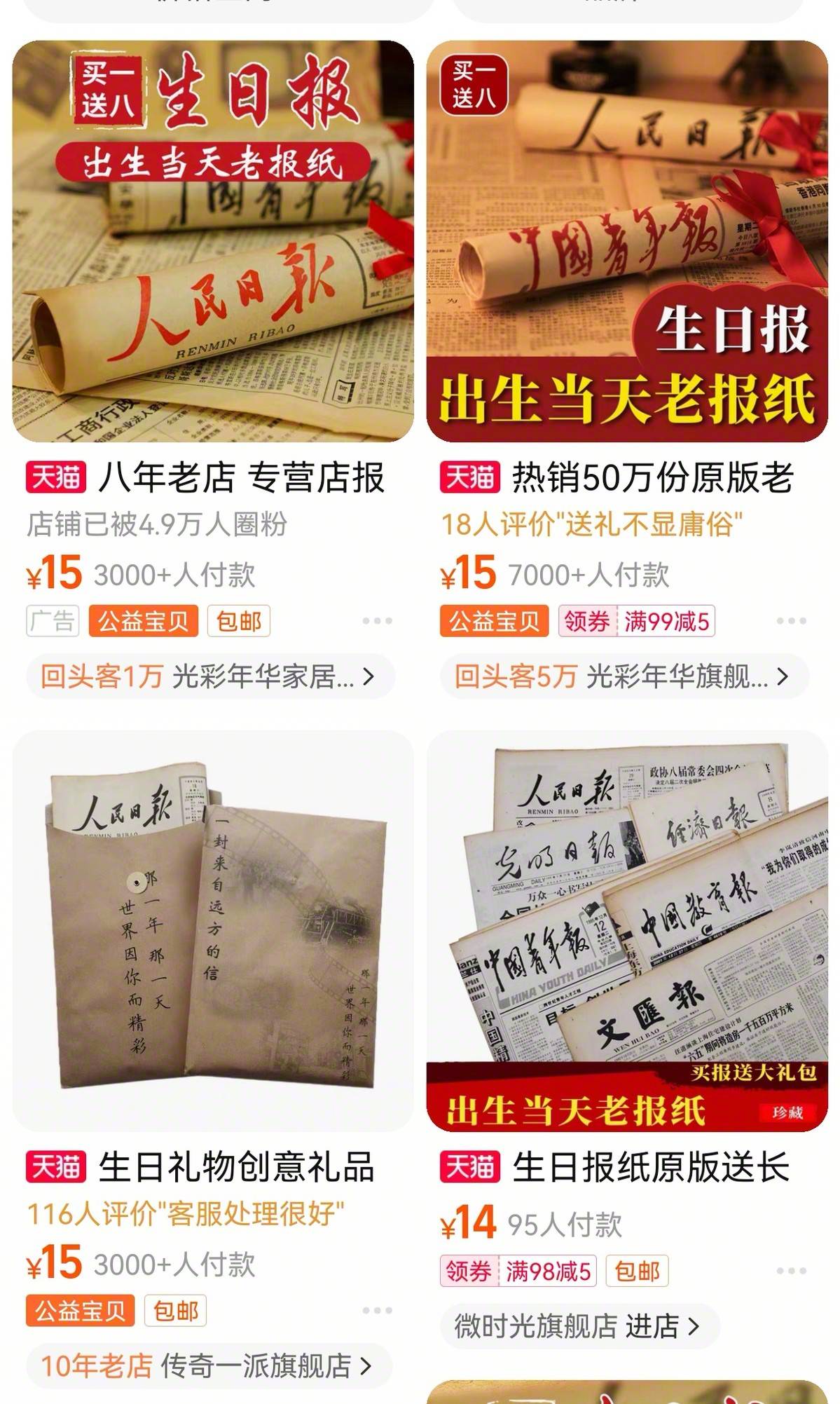
Task: Open the 热销50万份原版老 product image
Action: point(627,241)
